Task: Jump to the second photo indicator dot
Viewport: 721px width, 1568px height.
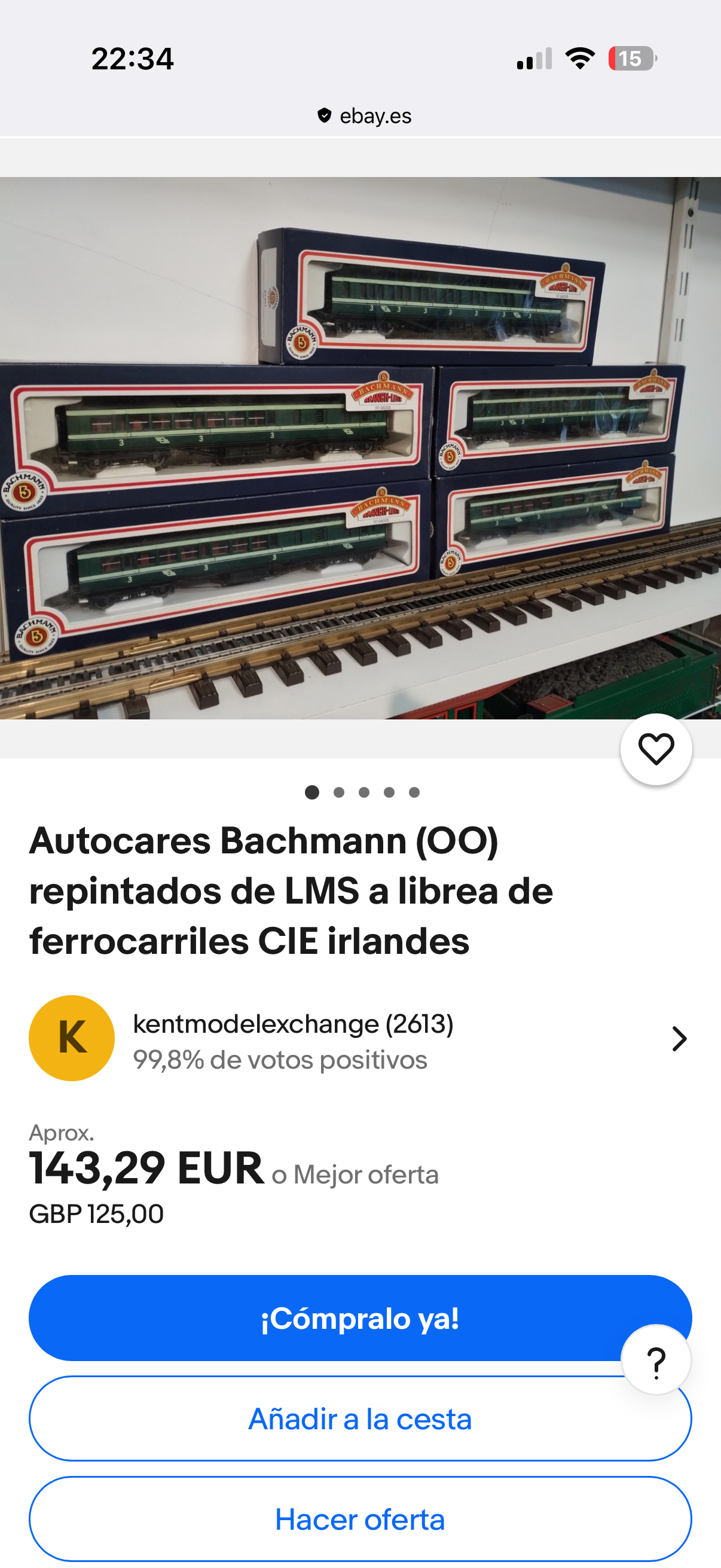Action: [x=339, y=792]
